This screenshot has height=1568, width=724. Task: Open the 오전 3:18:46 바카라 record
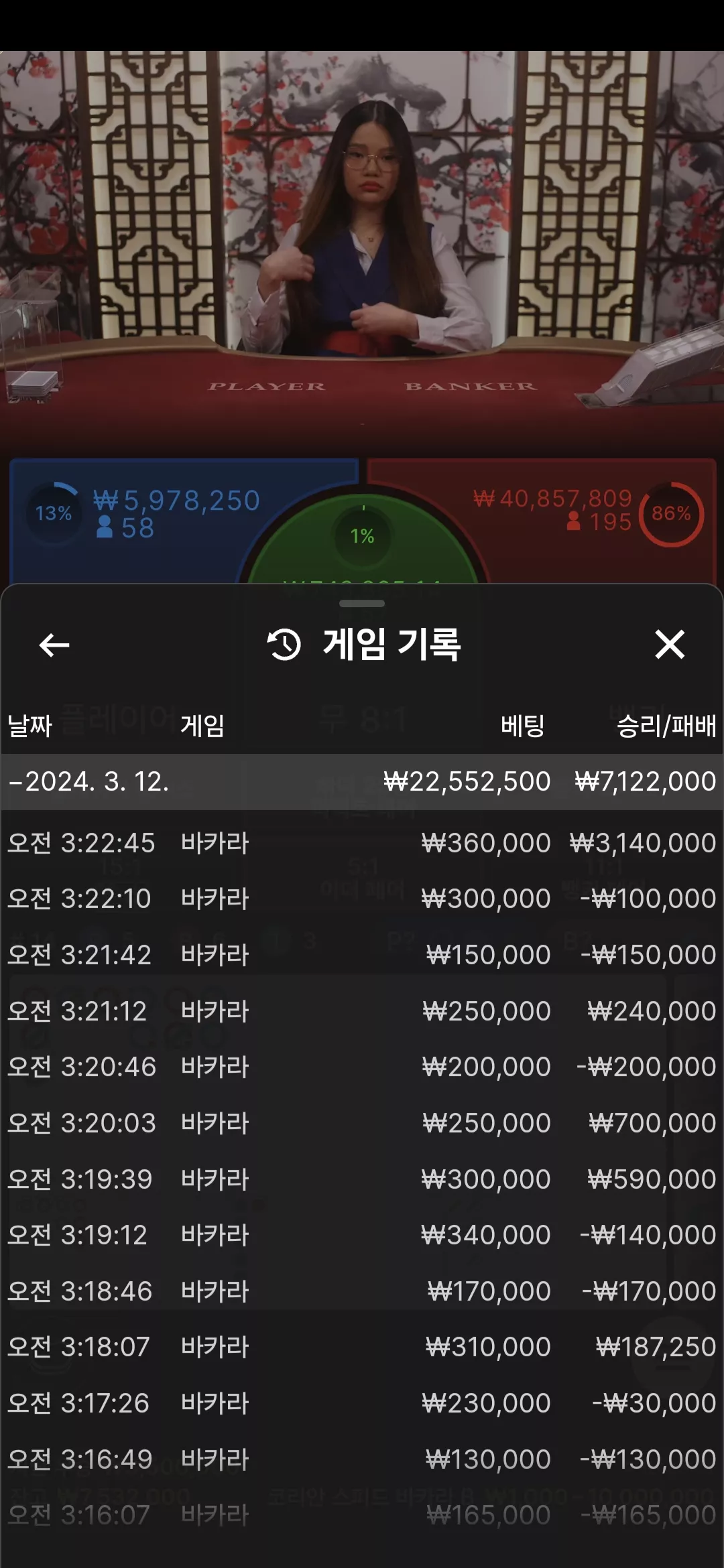tap(362, 1291)
